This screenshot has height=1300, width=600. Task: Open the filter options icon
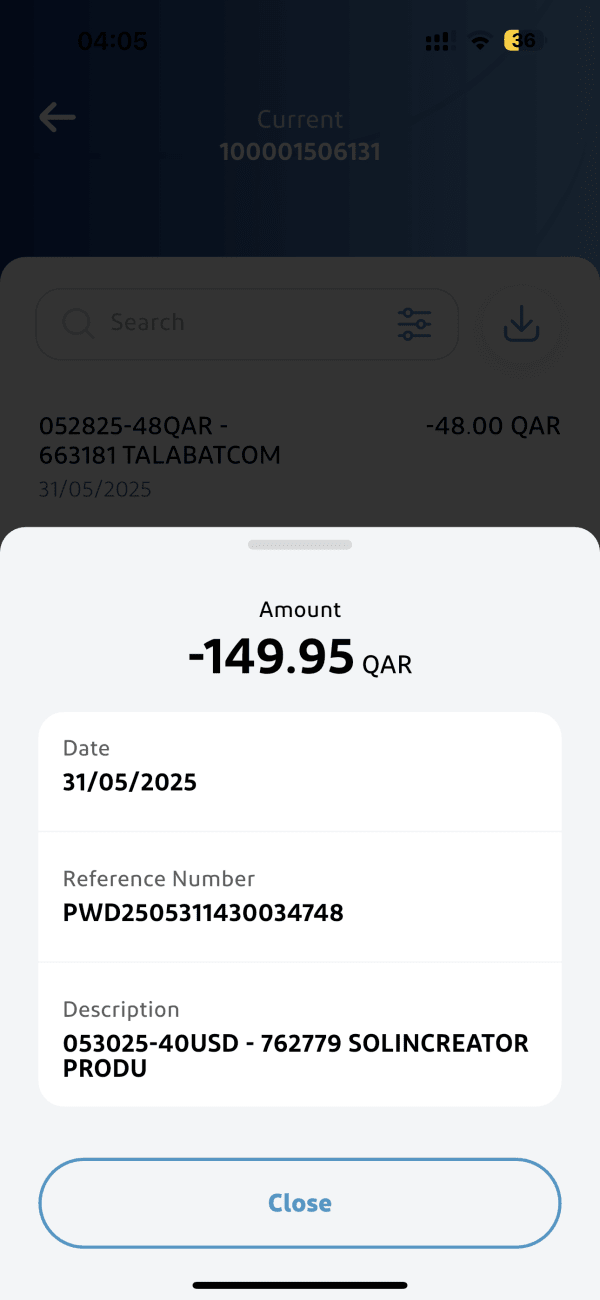(414, 324)
